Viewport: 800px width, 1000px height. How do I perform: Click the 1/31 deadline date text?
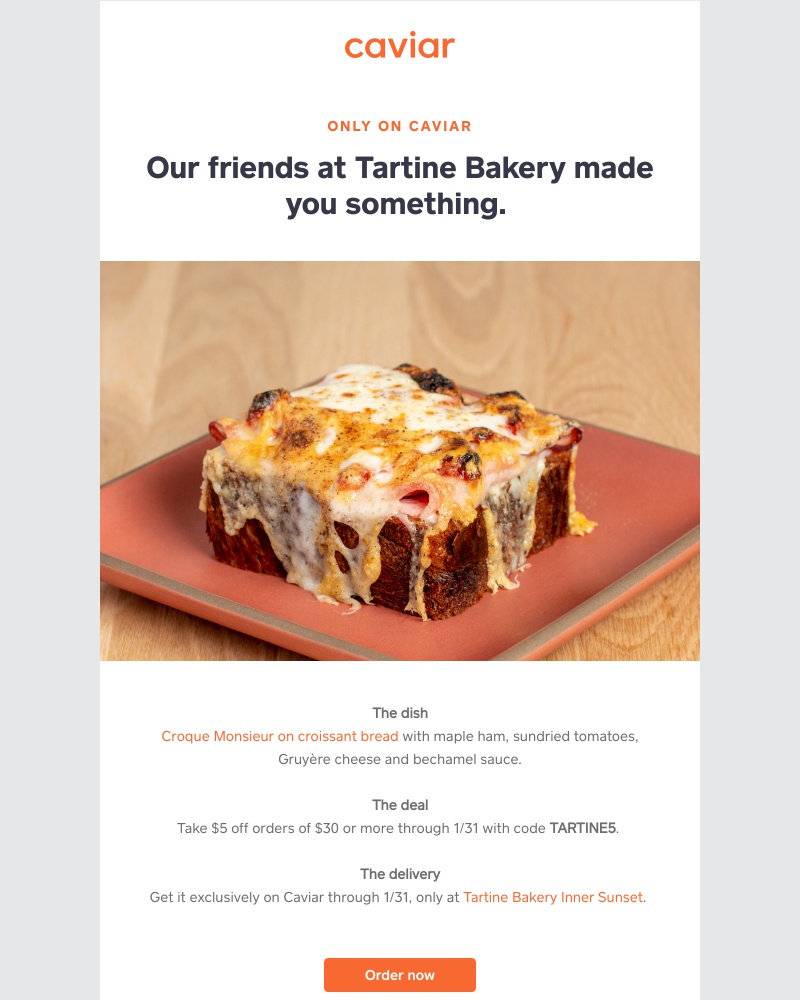point(462,828)
